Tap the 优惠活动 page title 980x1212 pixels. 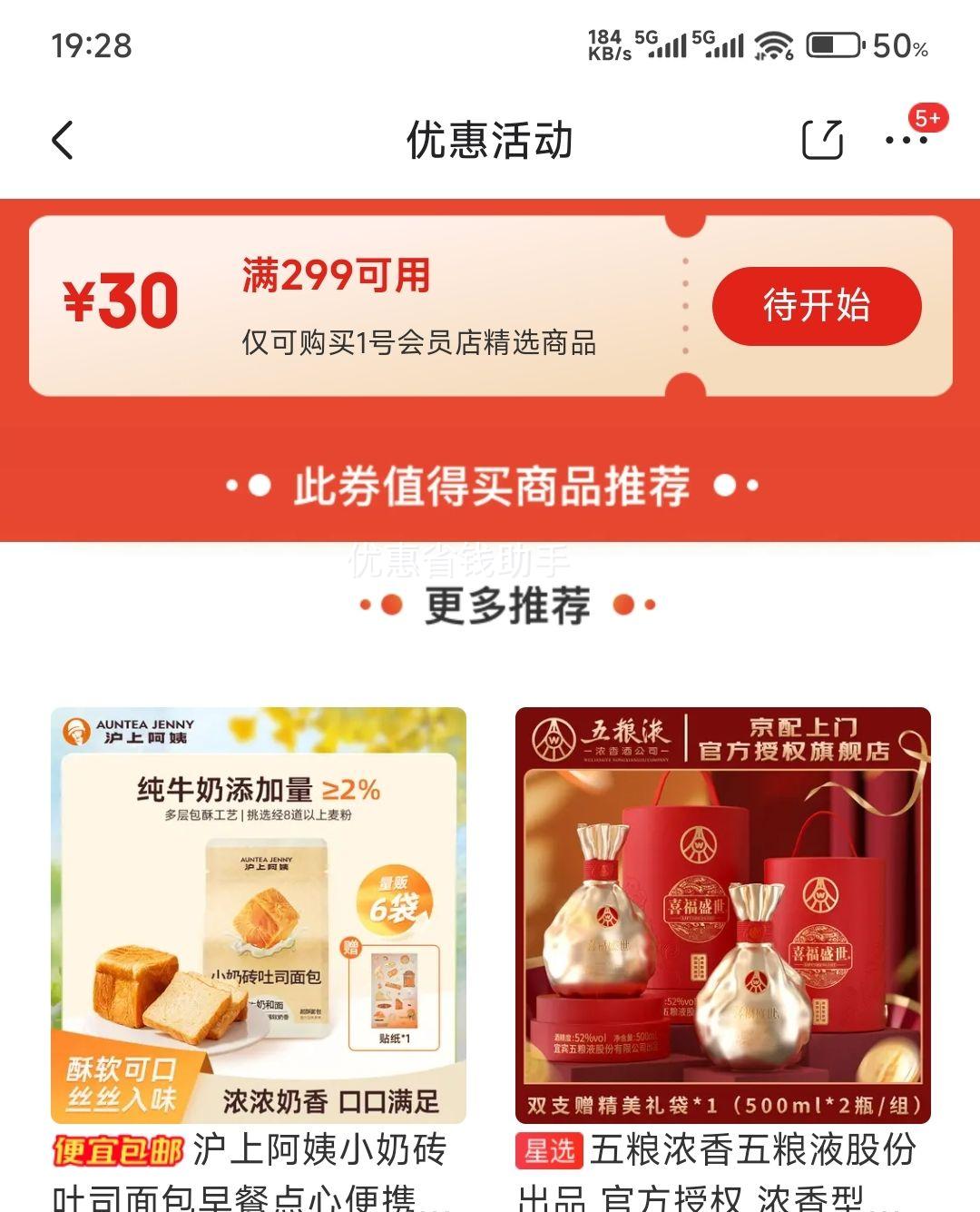[490, 138]
